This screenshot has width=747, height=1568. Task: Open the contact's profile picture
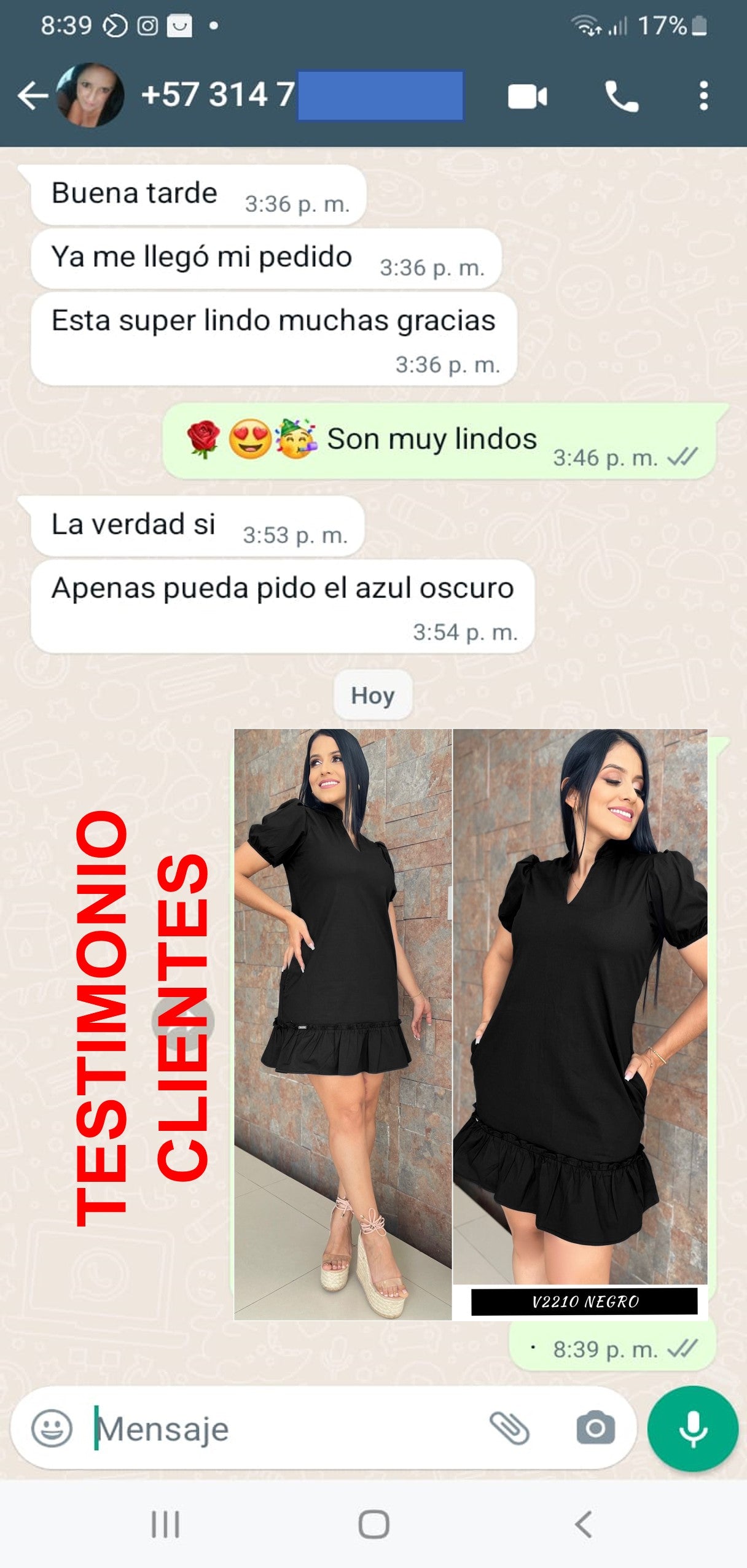tap(90, 96)
